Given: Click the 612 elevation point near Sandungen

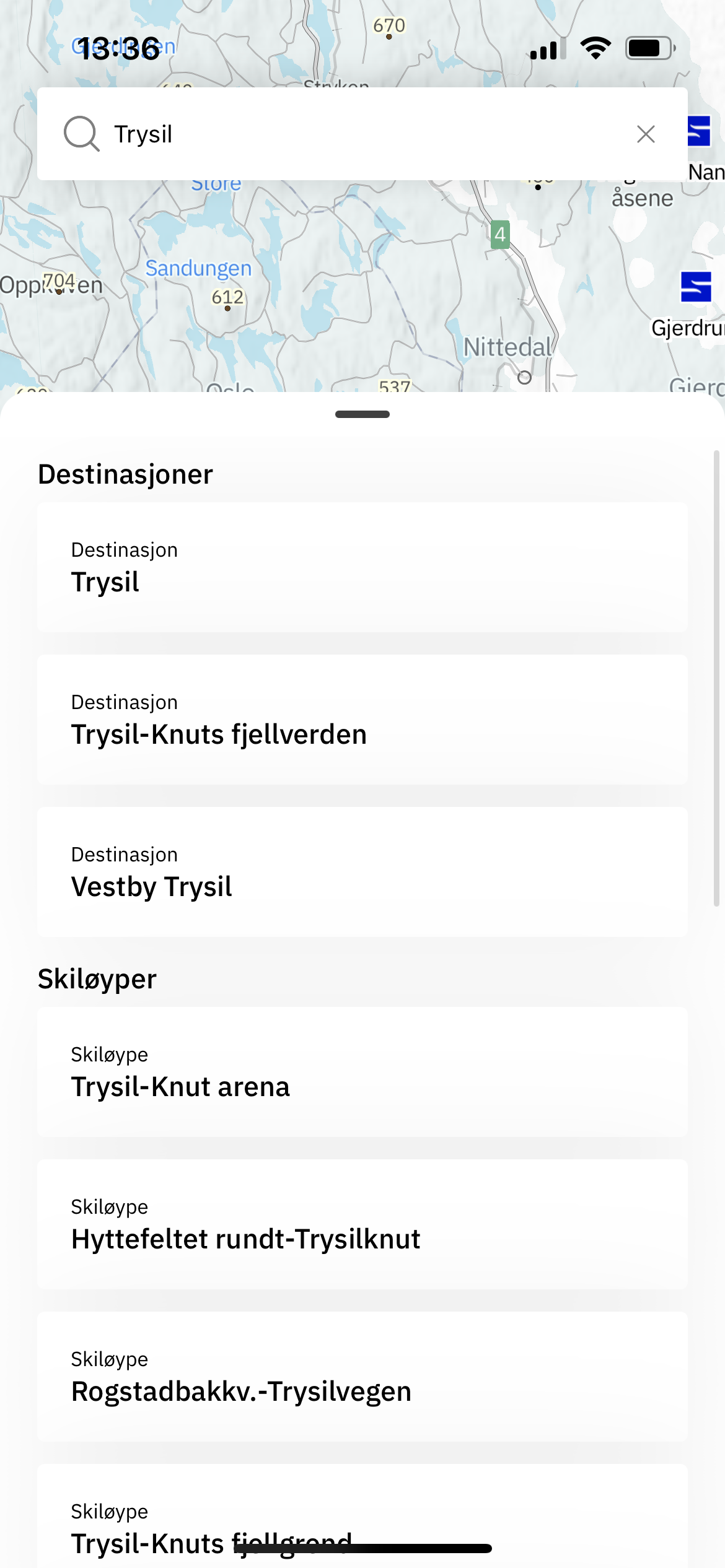Looking at the screenshot, I should (227, 298).
